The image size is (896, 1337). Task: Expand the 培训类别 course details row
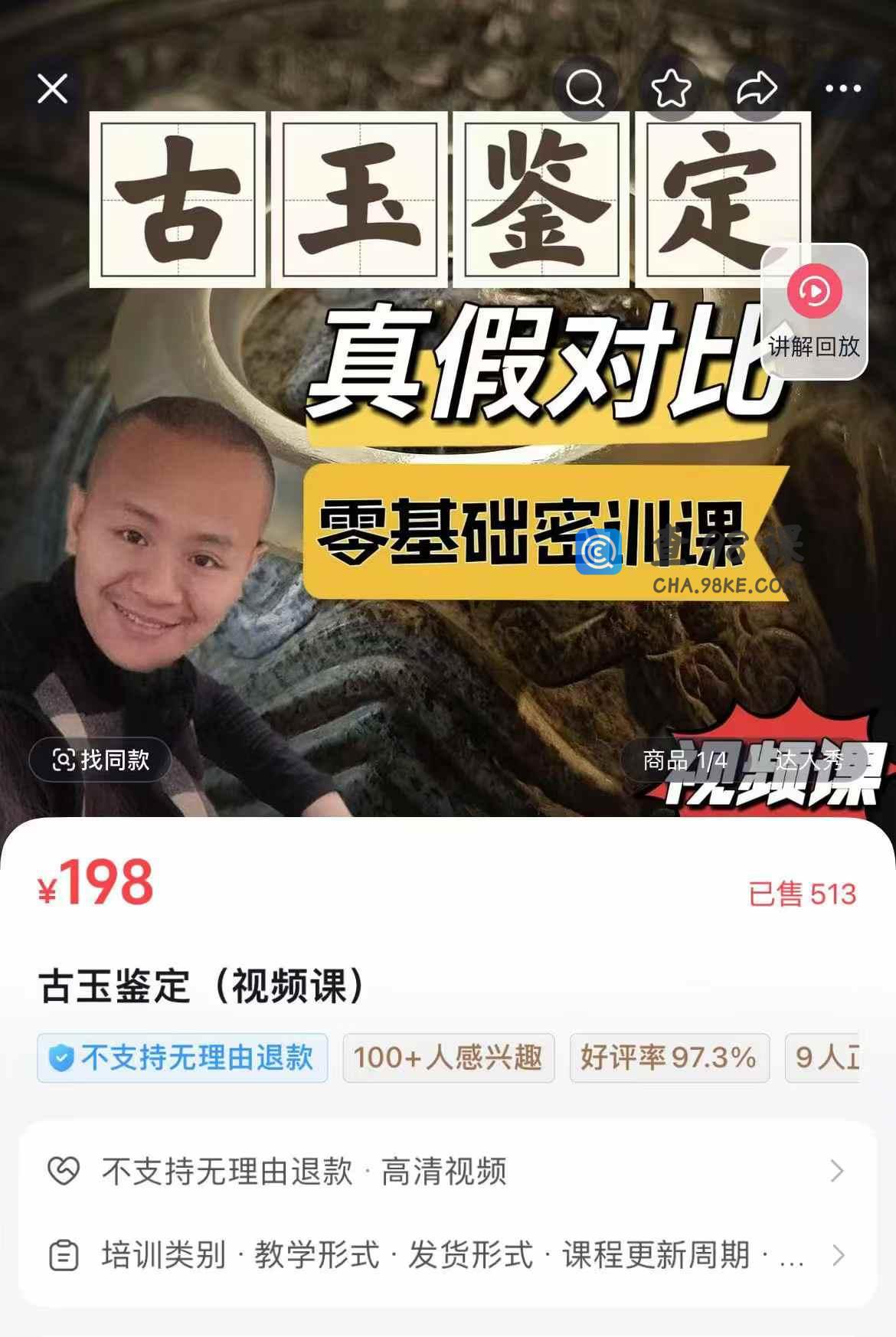[447, 1255]
